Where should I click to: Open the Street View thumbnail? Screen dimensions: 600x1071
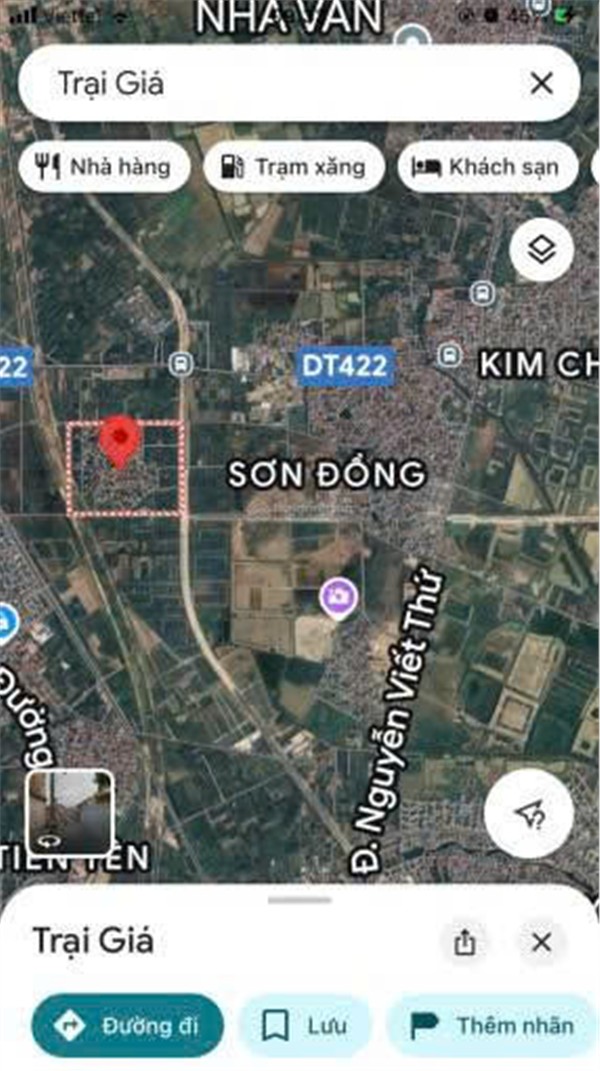(x=70, y=811)
